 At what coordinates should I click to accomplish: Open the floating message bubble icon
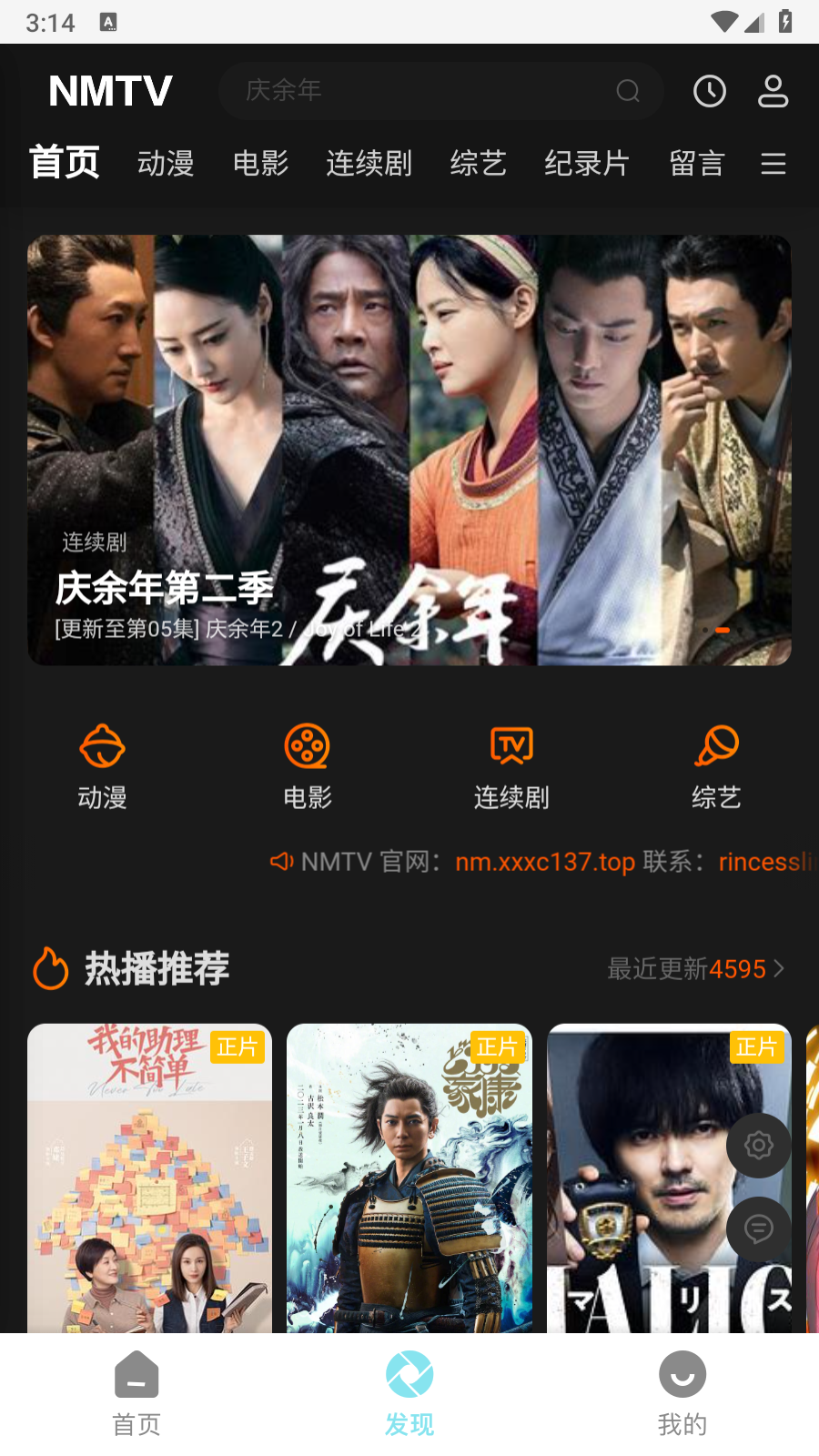tap(758, 1229)
